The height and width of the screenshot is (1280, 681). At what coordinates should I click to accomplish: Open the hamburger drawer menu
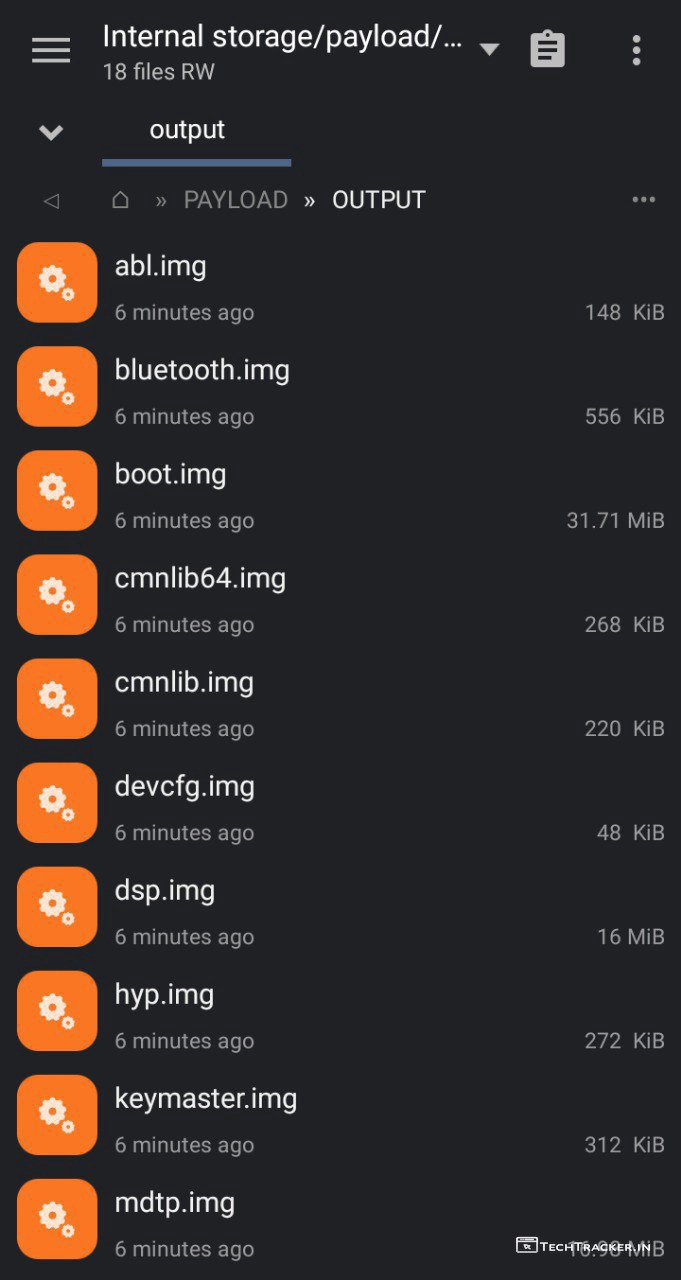[51, 51]
